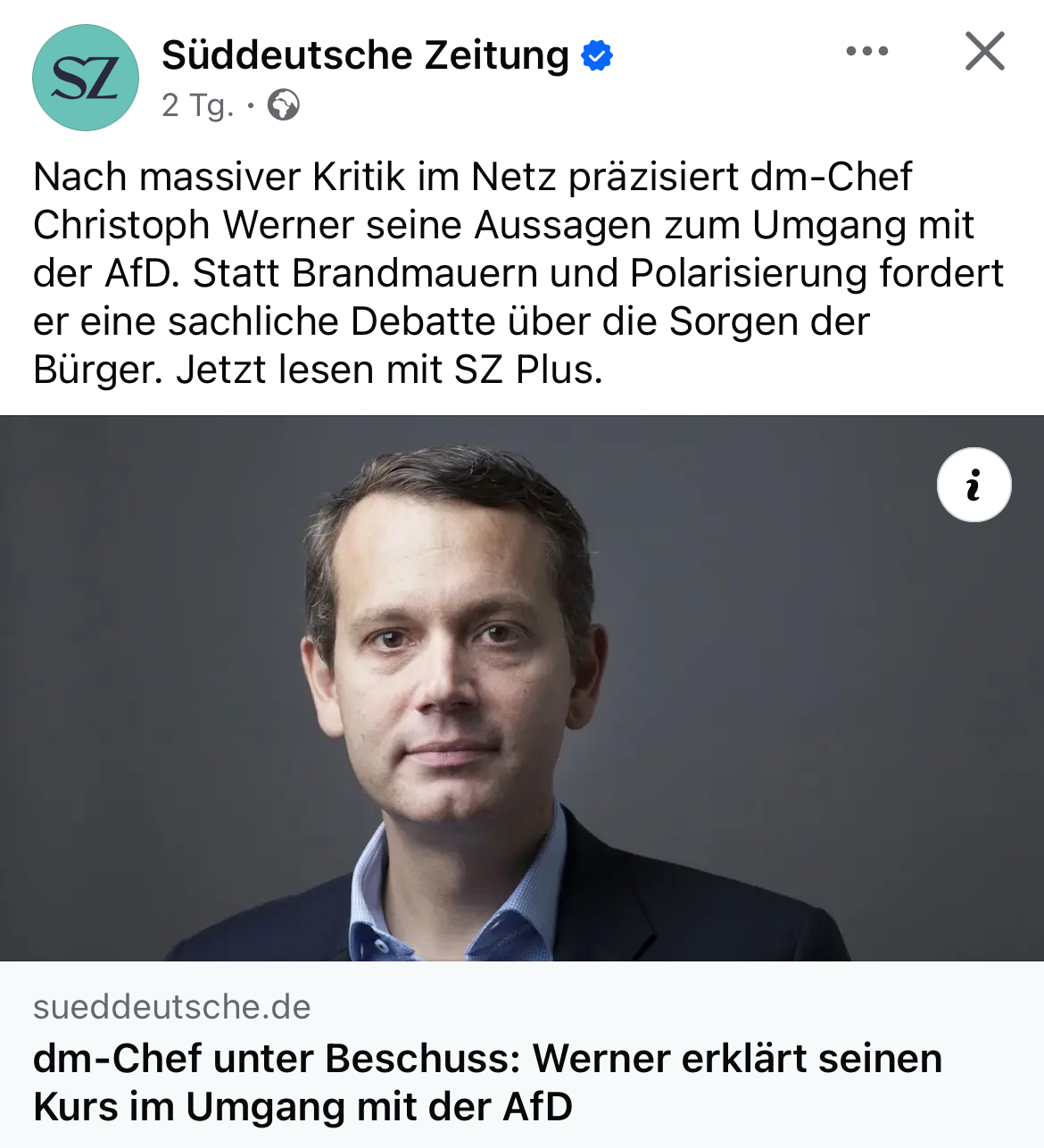Viewport: 1044px width, 1148px height.
Task: Tap the public audience globe icon
Action: (x=284, y=105)
